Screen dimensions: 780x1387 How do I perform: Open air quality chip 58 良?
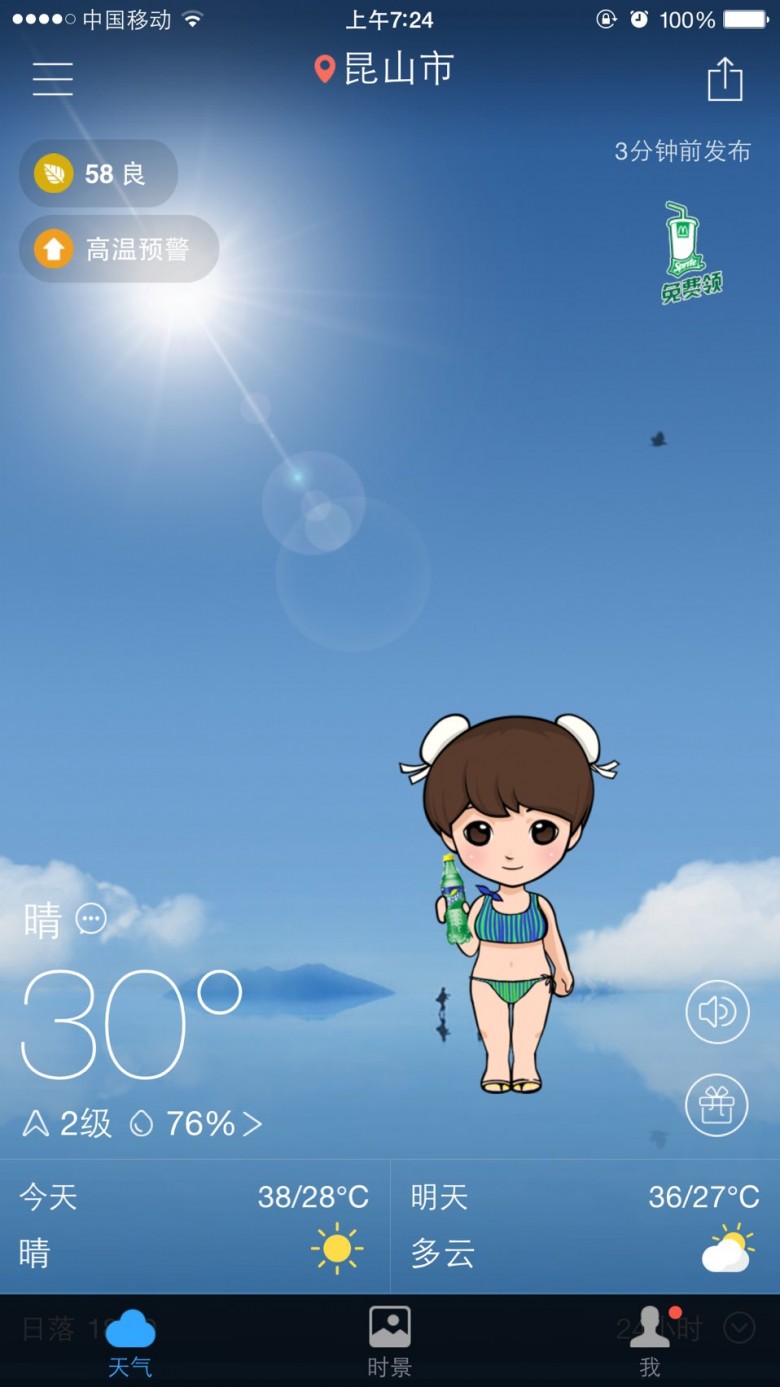click(98, 174)
